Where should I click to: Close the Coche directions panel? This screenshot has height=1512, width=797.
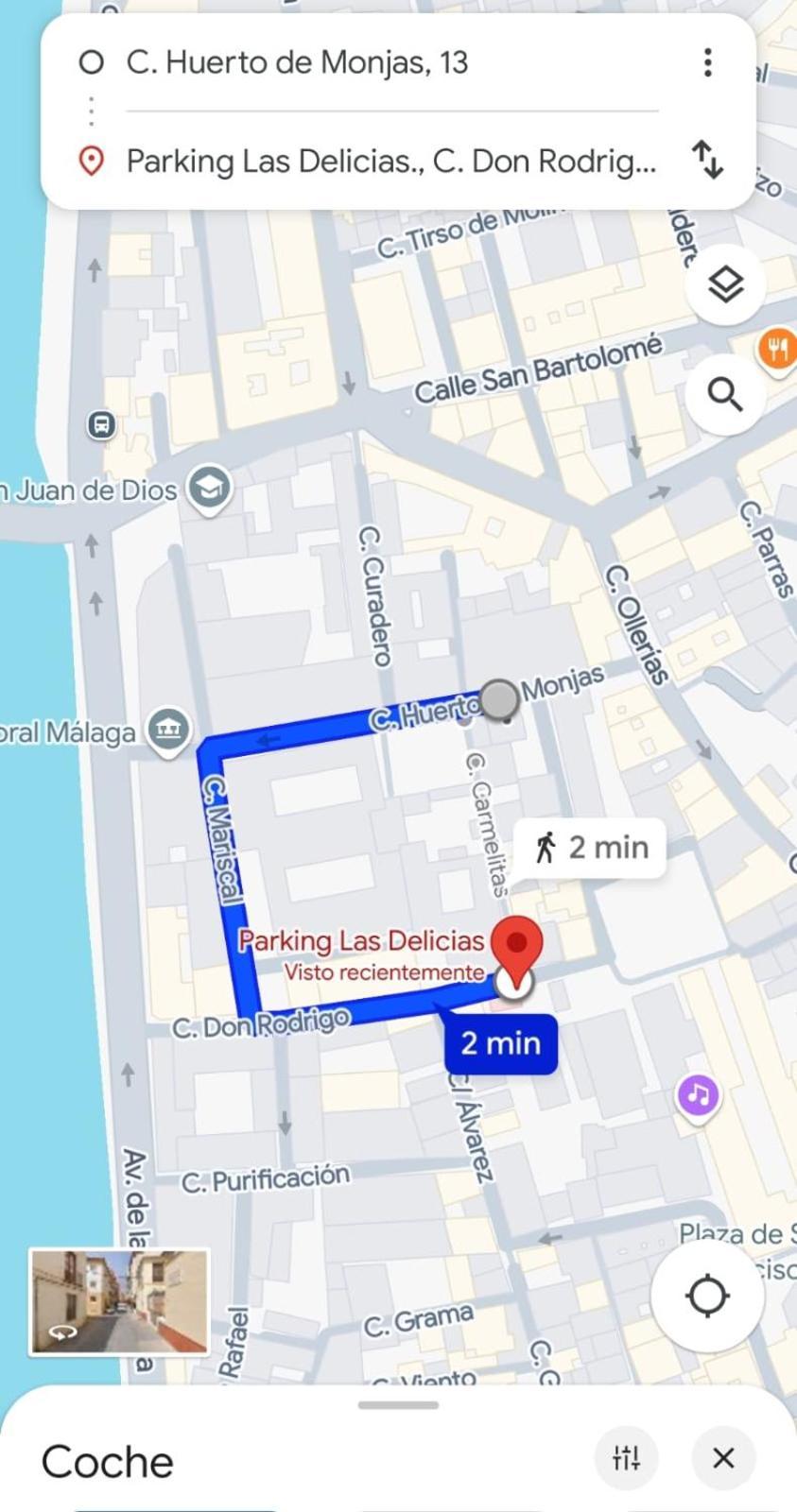click(723, 1458)
